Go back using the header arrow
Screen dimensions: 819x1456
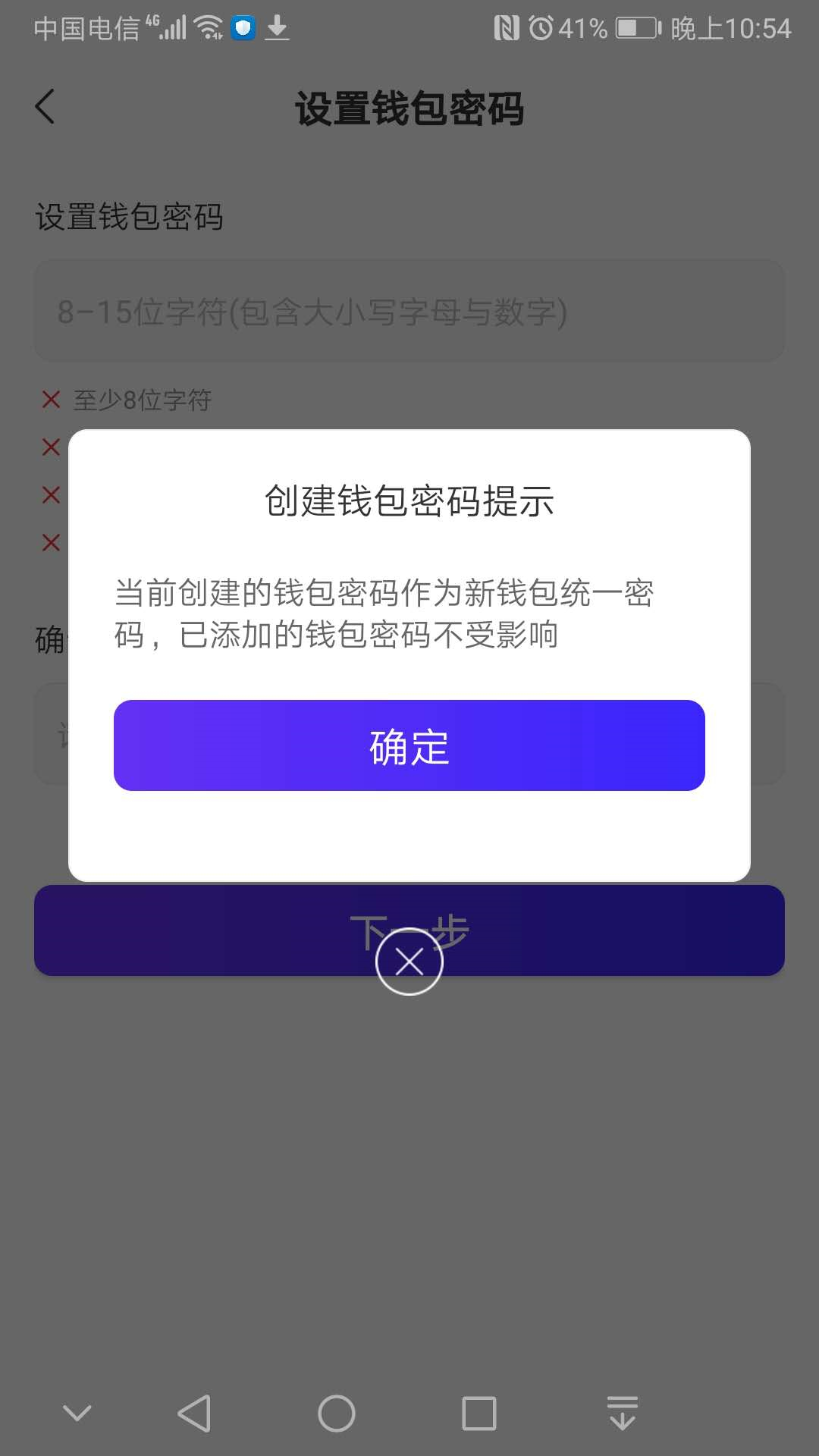tap(45, 106)
